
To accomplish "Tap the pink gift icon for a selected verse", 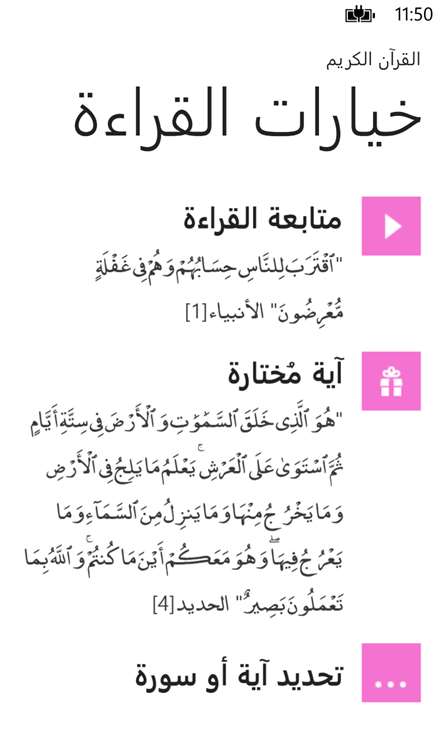I will click(x=391, y=381).
